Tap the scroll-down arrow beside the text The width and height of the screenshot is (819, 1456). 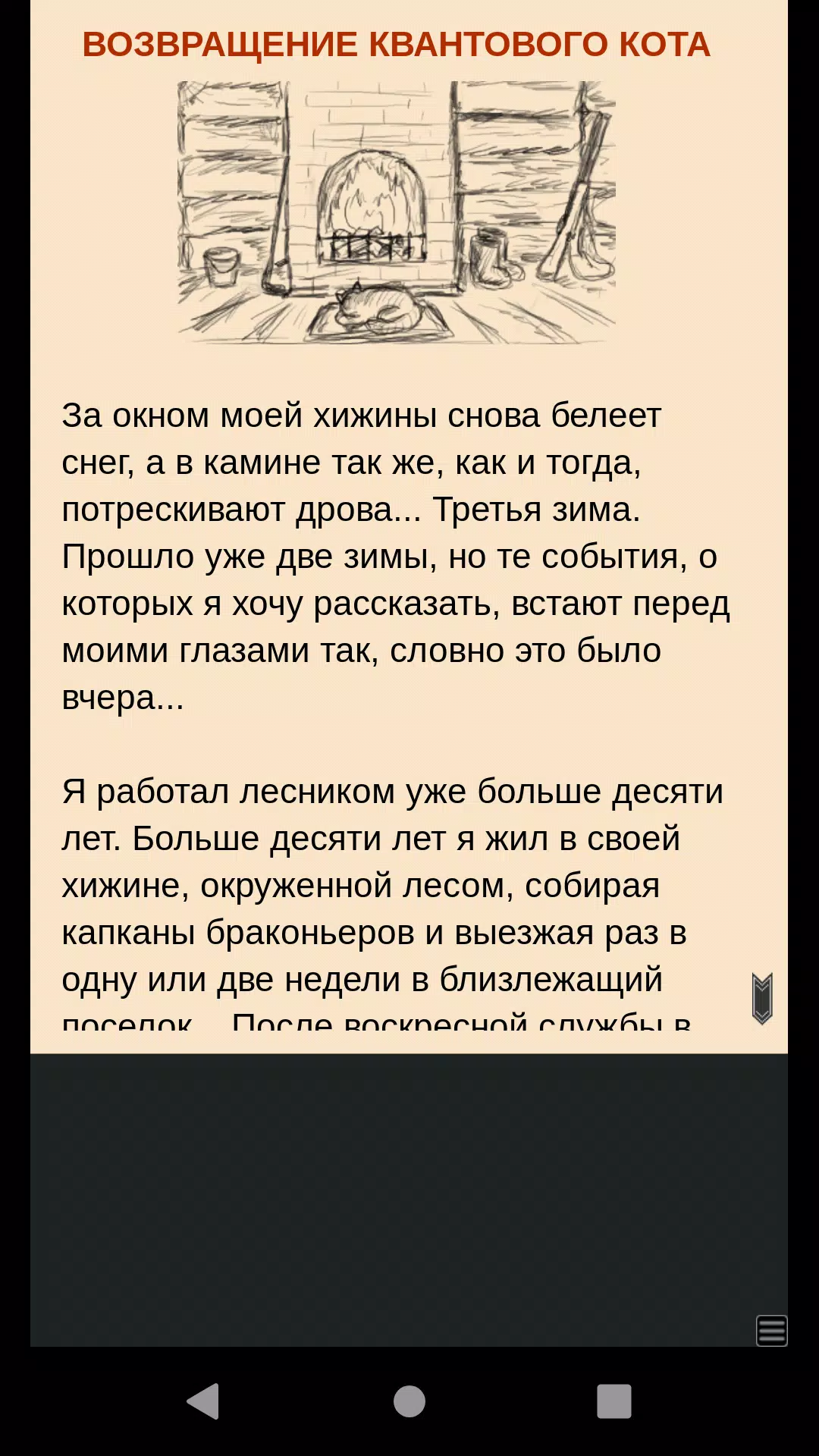(x=762, y=999)
